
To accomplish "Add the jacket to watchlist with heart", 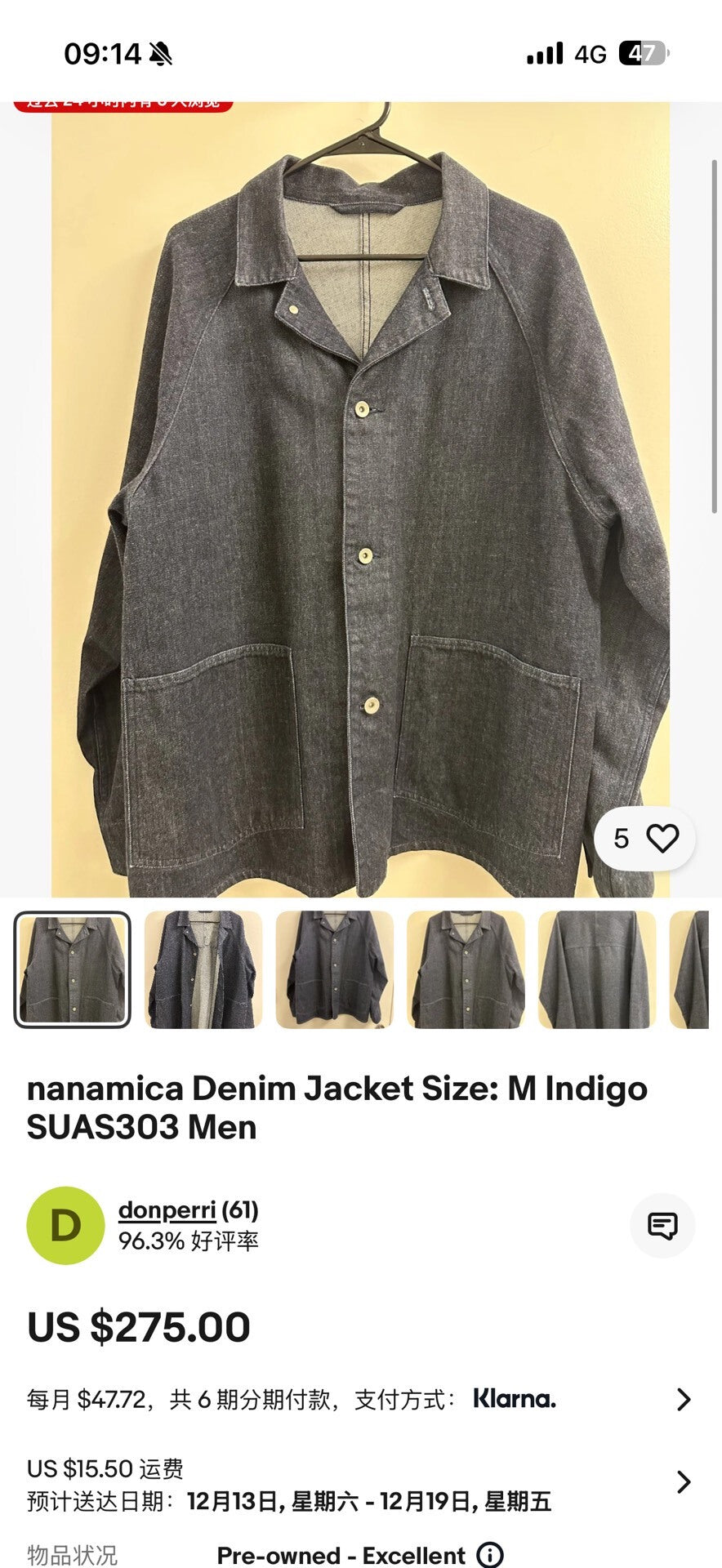I will (662, 839).
